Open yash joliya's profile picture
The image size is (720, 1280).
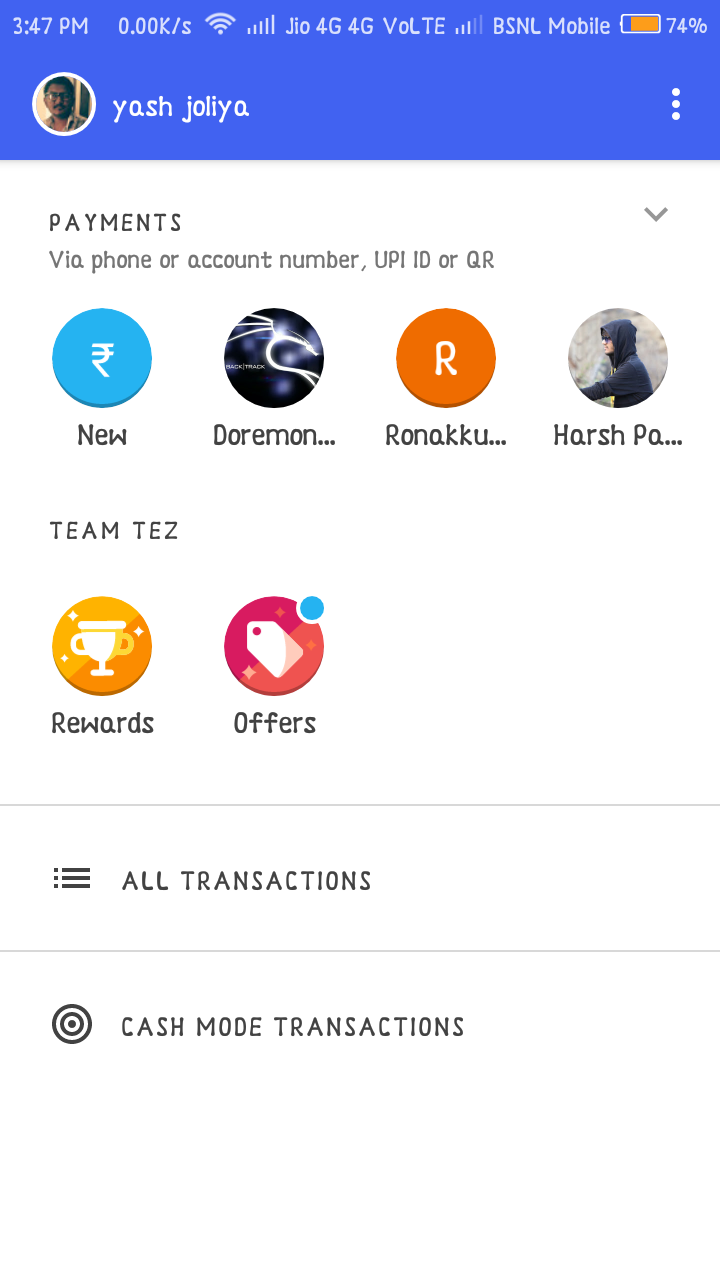pyautogui.click(x=64, y=104)
